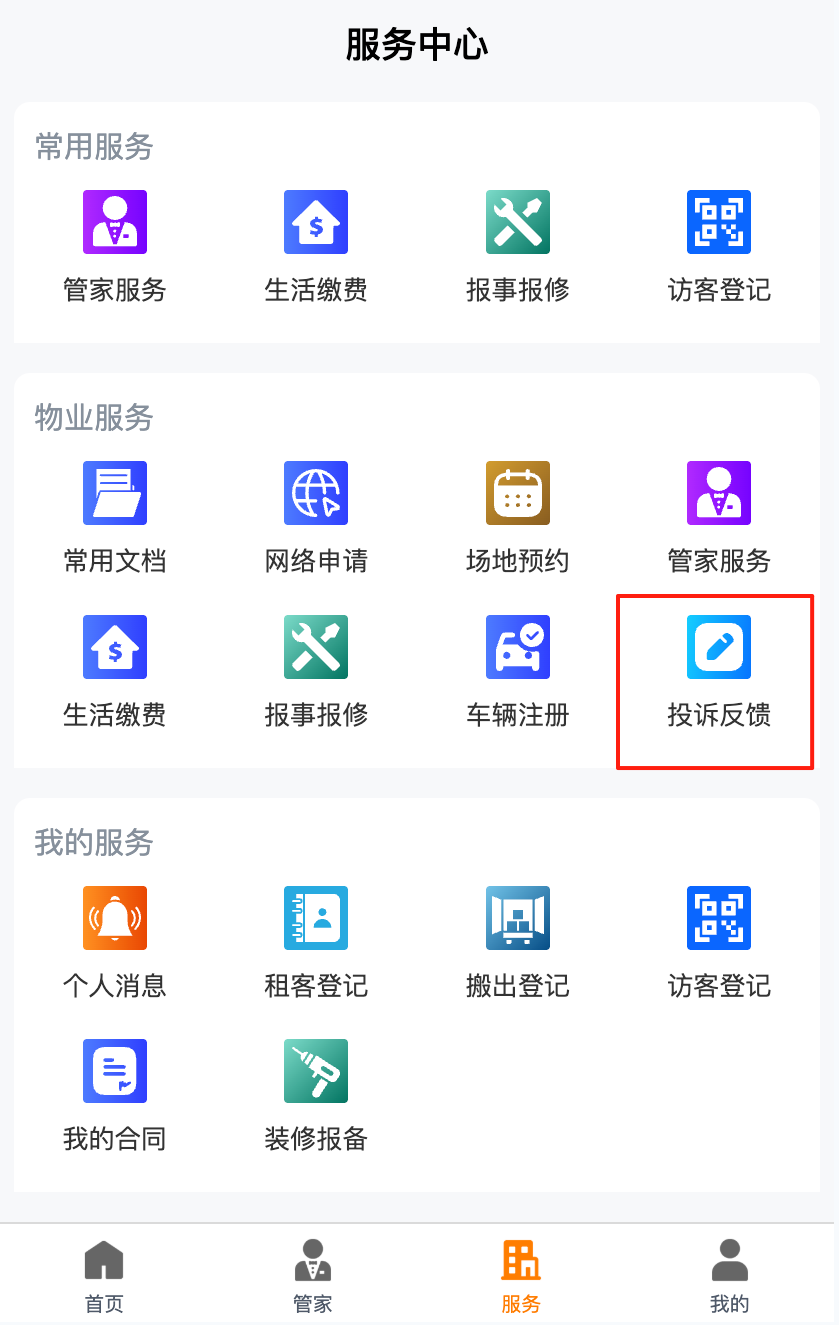Open 管家服务 under 常用服务
This screenshot has height=1326, width=840.
click(x=115, y=222)
